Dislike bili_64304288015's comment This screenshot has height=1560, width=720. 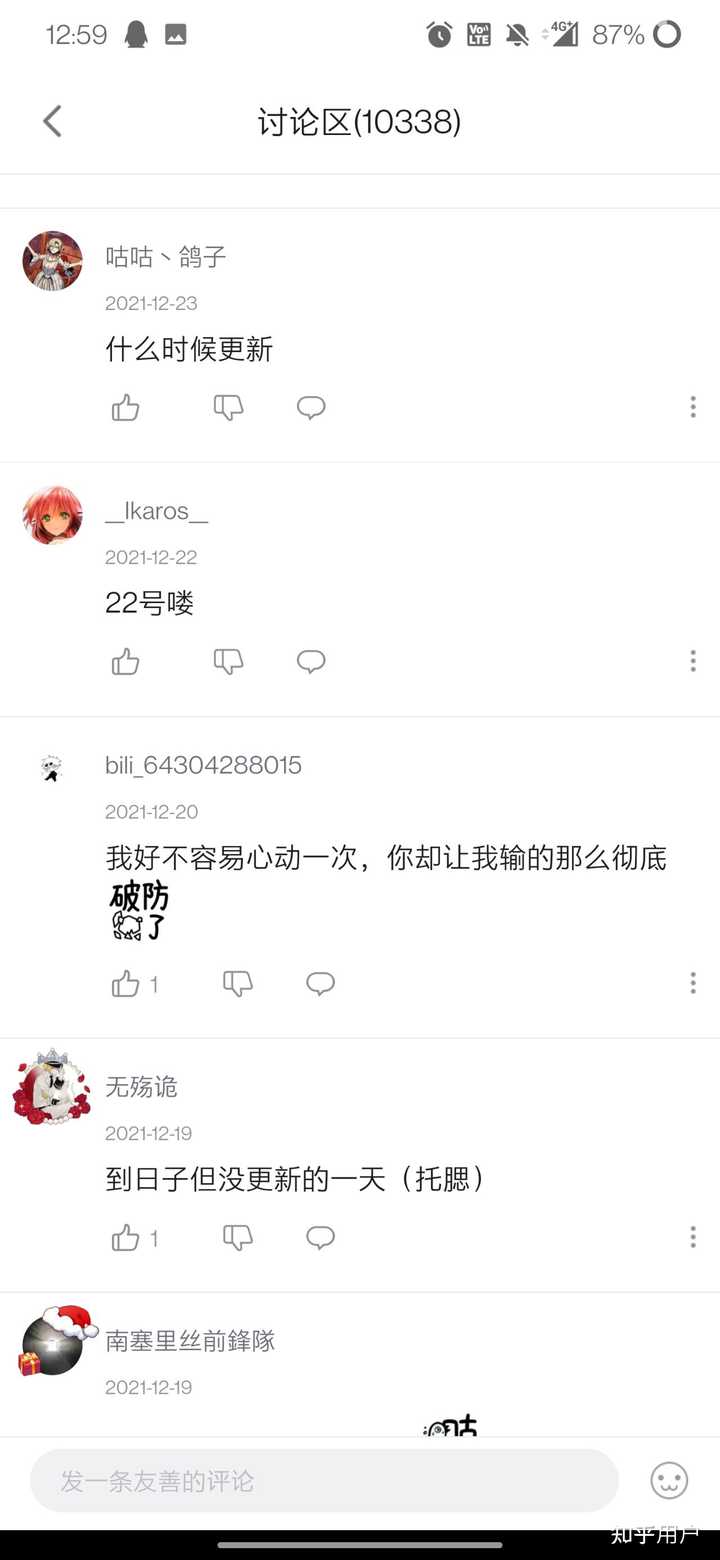[237, 984]
